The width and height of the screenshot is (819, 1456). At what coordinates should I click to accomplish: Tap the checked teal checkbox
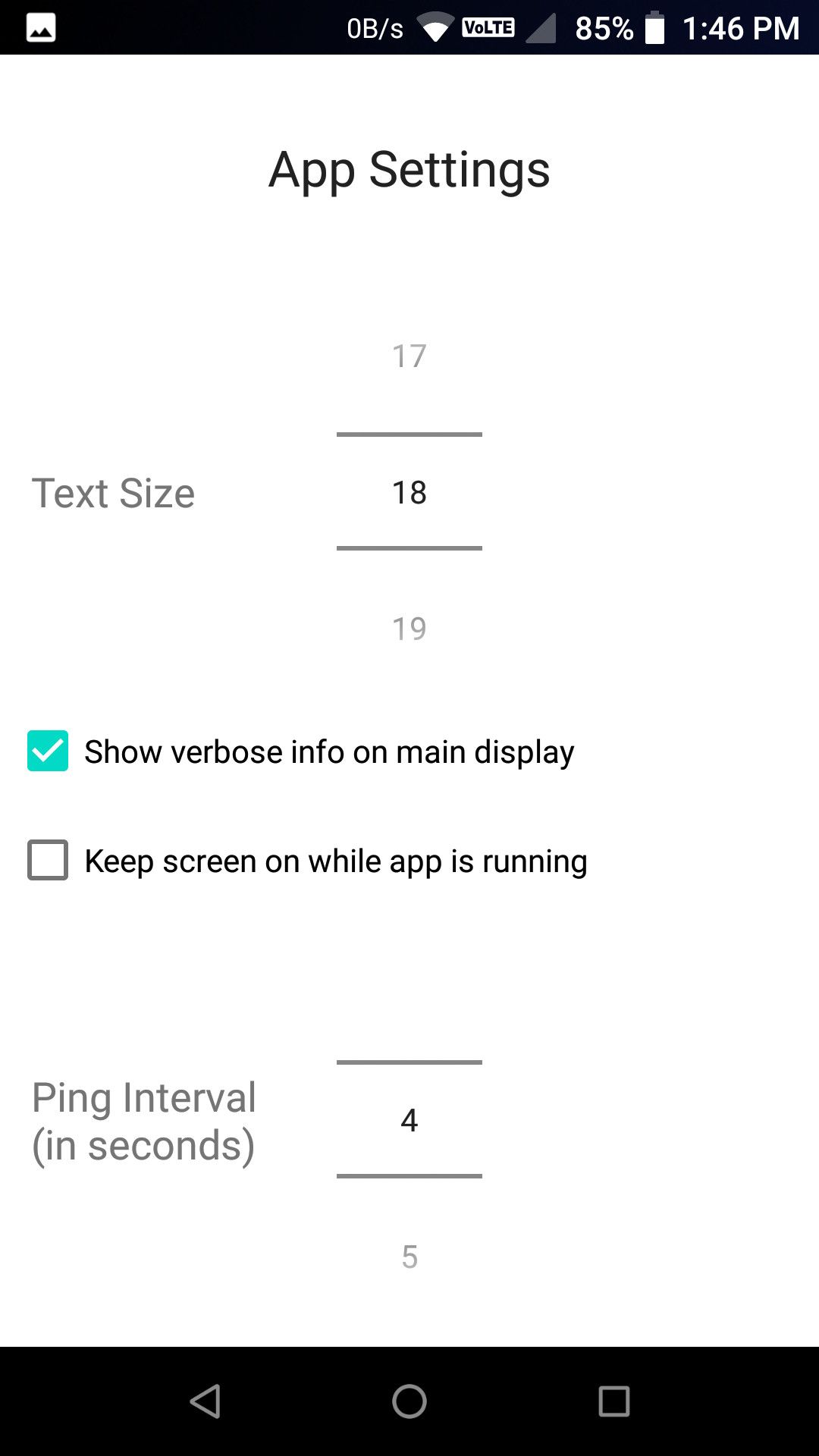coord(47,751)
